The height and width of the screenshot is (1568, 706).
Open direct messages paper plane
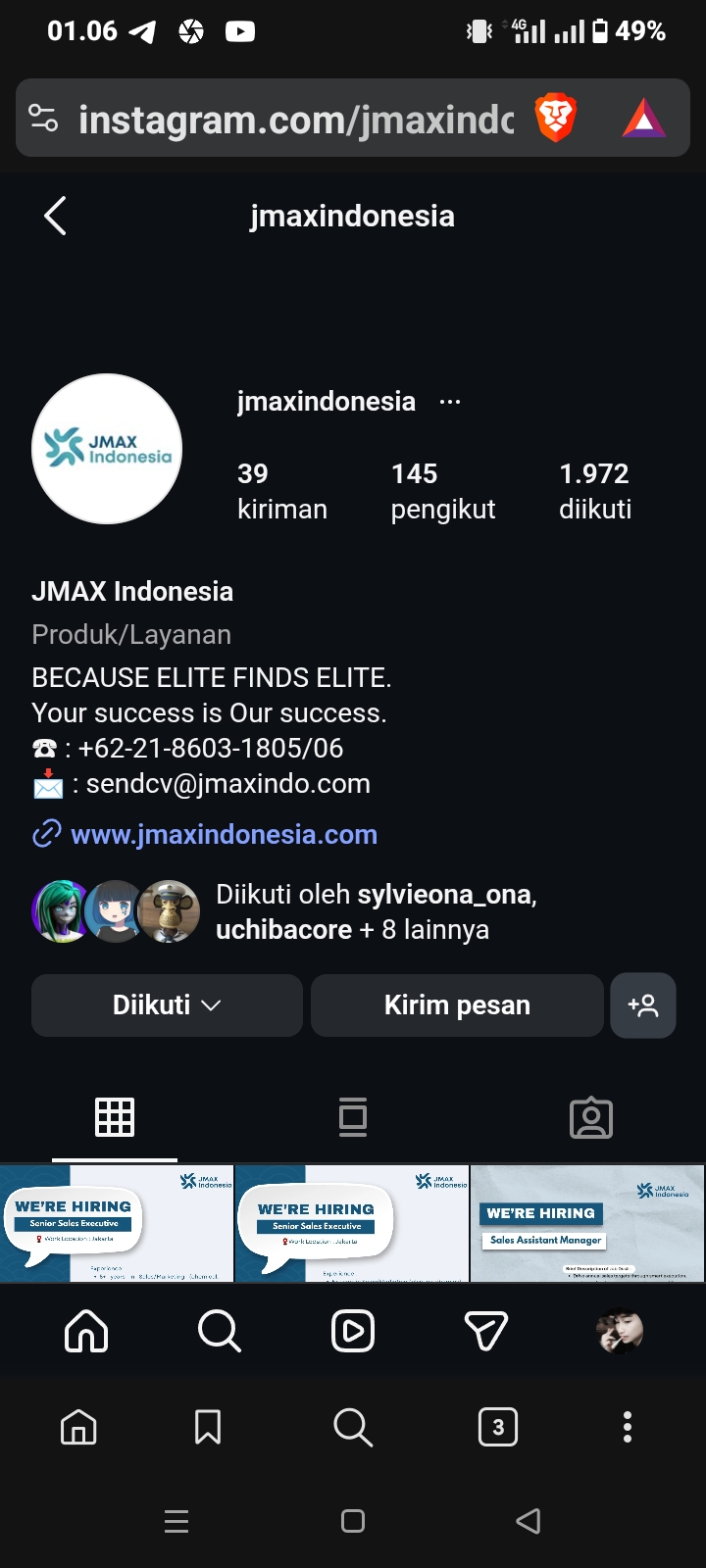click(x=485, y=1331)
